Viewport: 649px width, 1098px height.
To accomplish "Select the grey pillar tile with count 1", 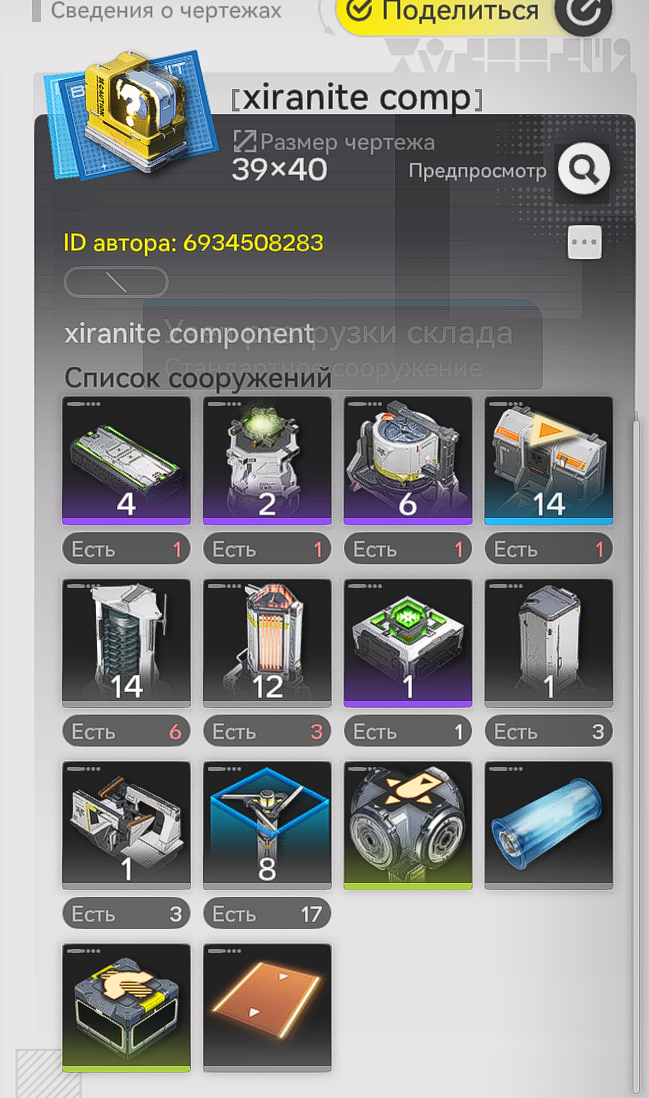I will pyautogui.click(x=548, y=642).
